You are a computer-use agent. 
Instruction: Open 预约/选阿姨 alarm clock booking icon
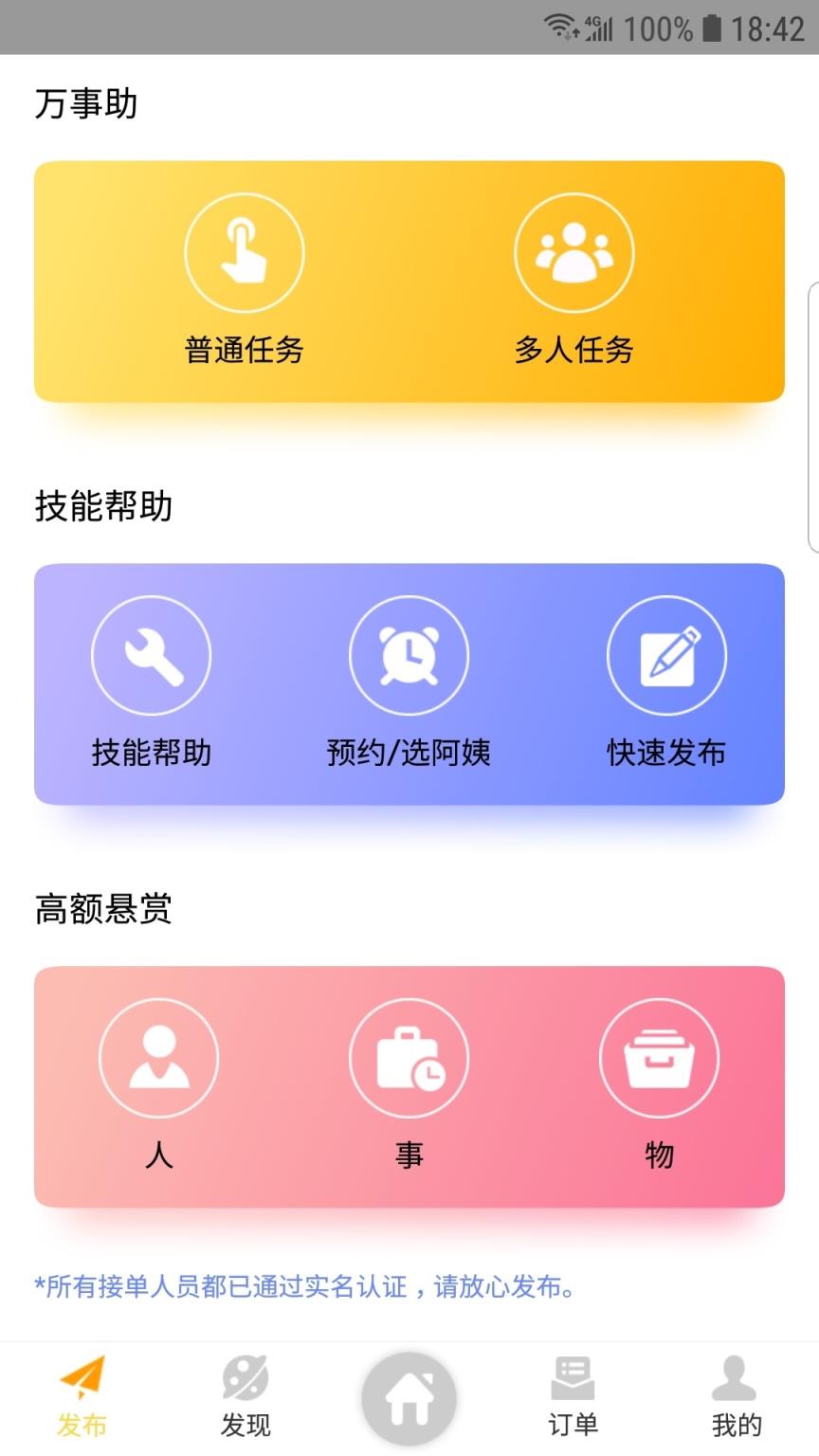coord(409,655)
